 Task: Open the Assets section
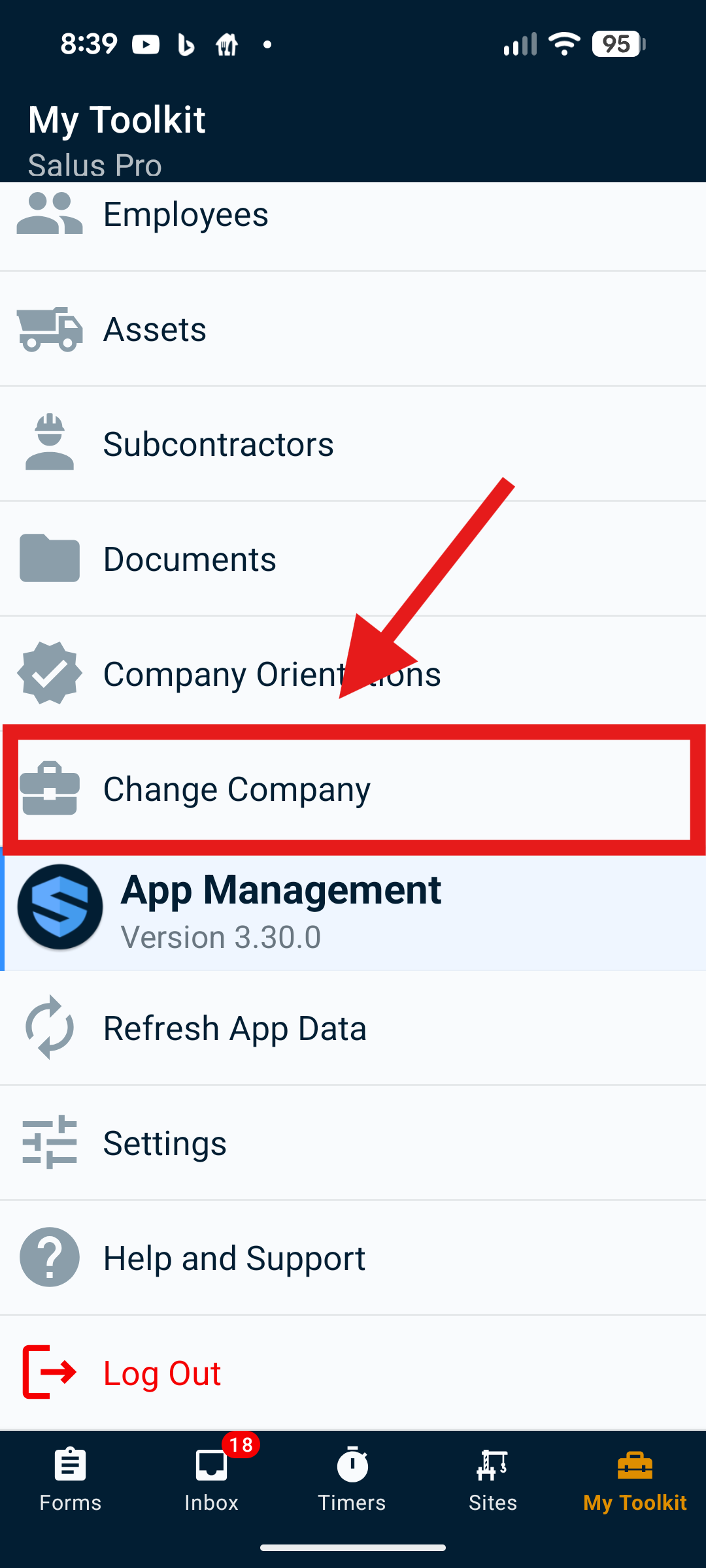[x=155, y=330]
